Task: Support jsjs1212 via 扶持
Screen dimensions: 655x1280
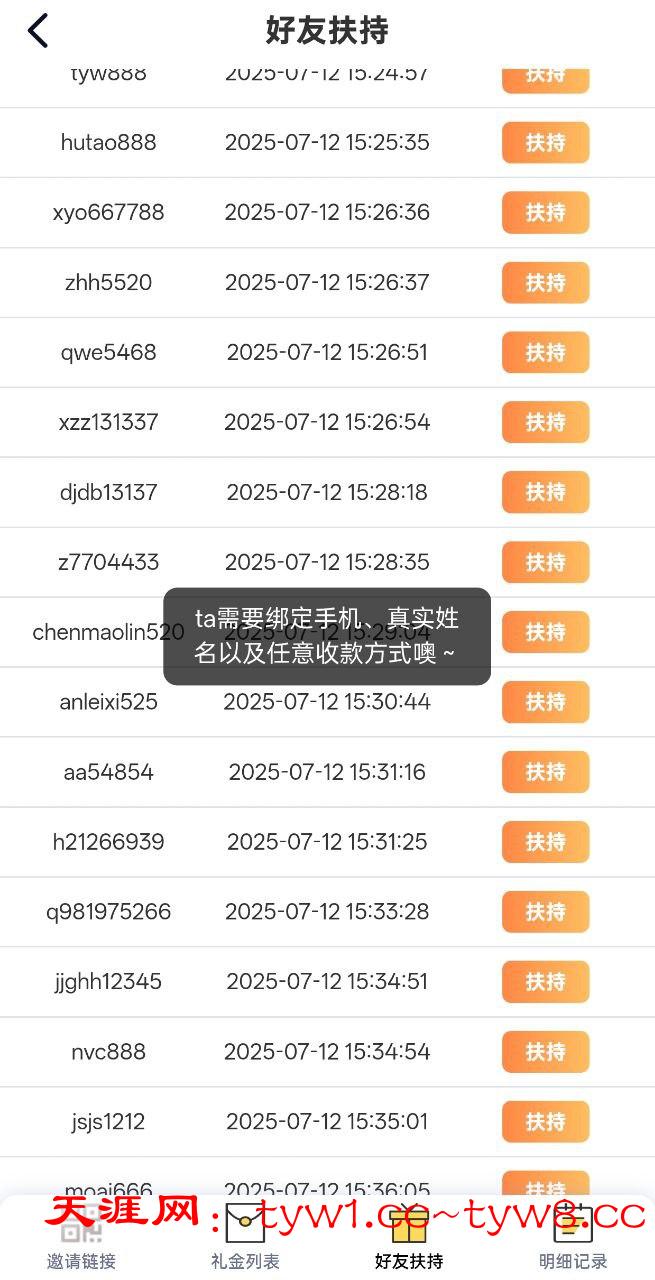Action: [x=545, y=1122]
